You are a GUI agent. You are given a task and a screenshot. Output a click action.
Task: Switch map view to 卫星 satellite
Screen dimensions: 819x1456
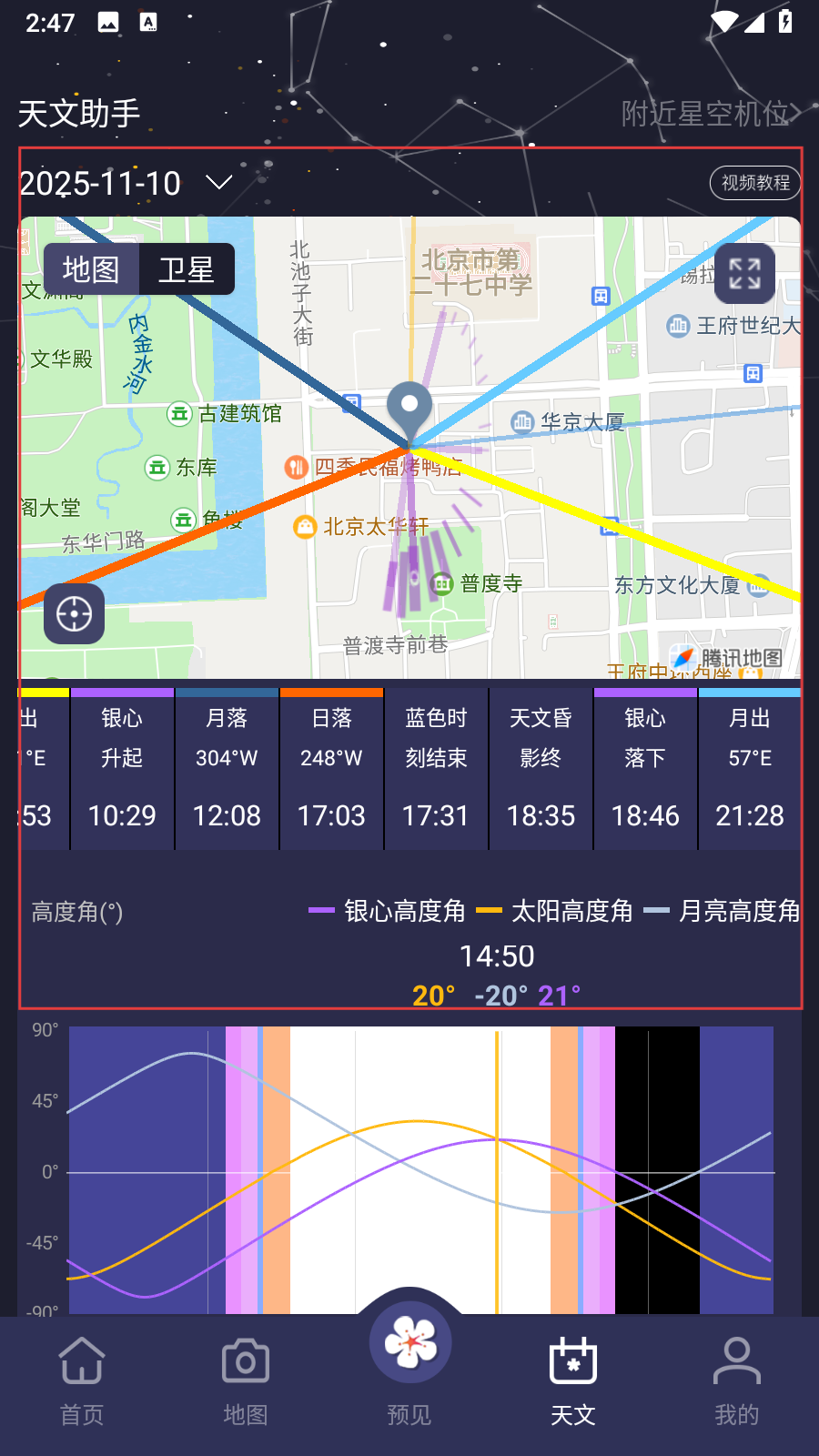point(186,269)
